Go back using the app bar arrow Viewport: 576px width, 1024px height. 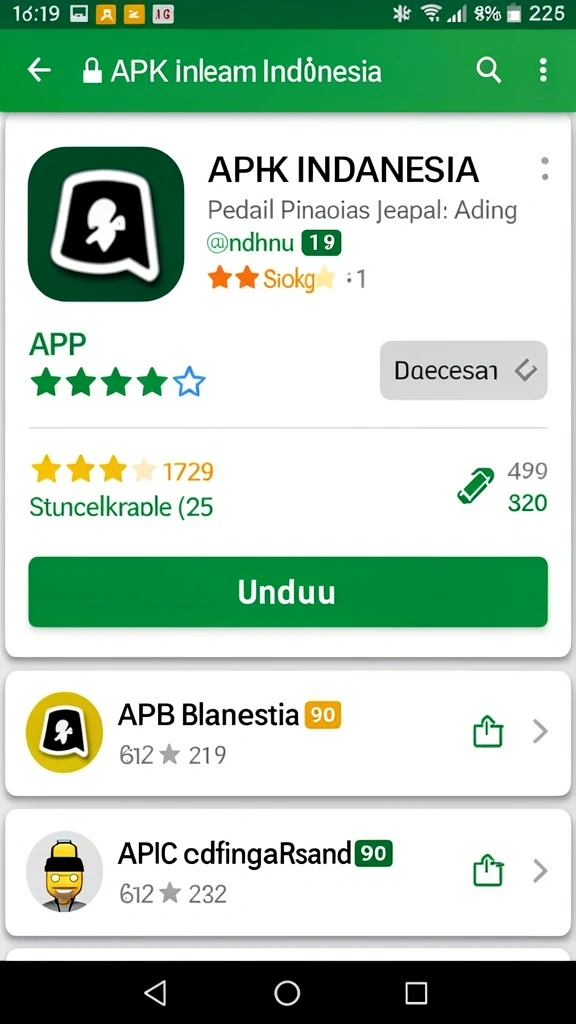(x=39, y=70)
